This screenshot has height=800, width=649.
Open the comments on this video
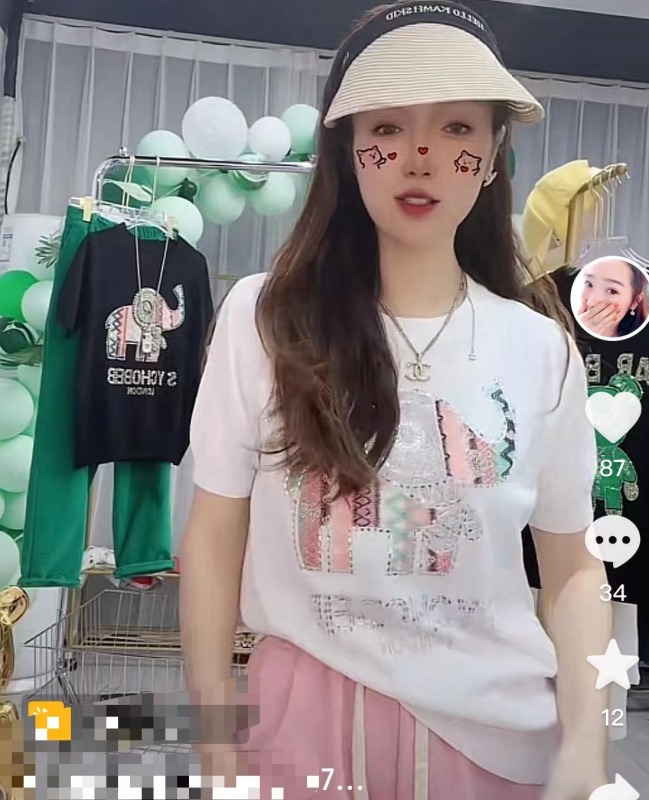point(611,541)
